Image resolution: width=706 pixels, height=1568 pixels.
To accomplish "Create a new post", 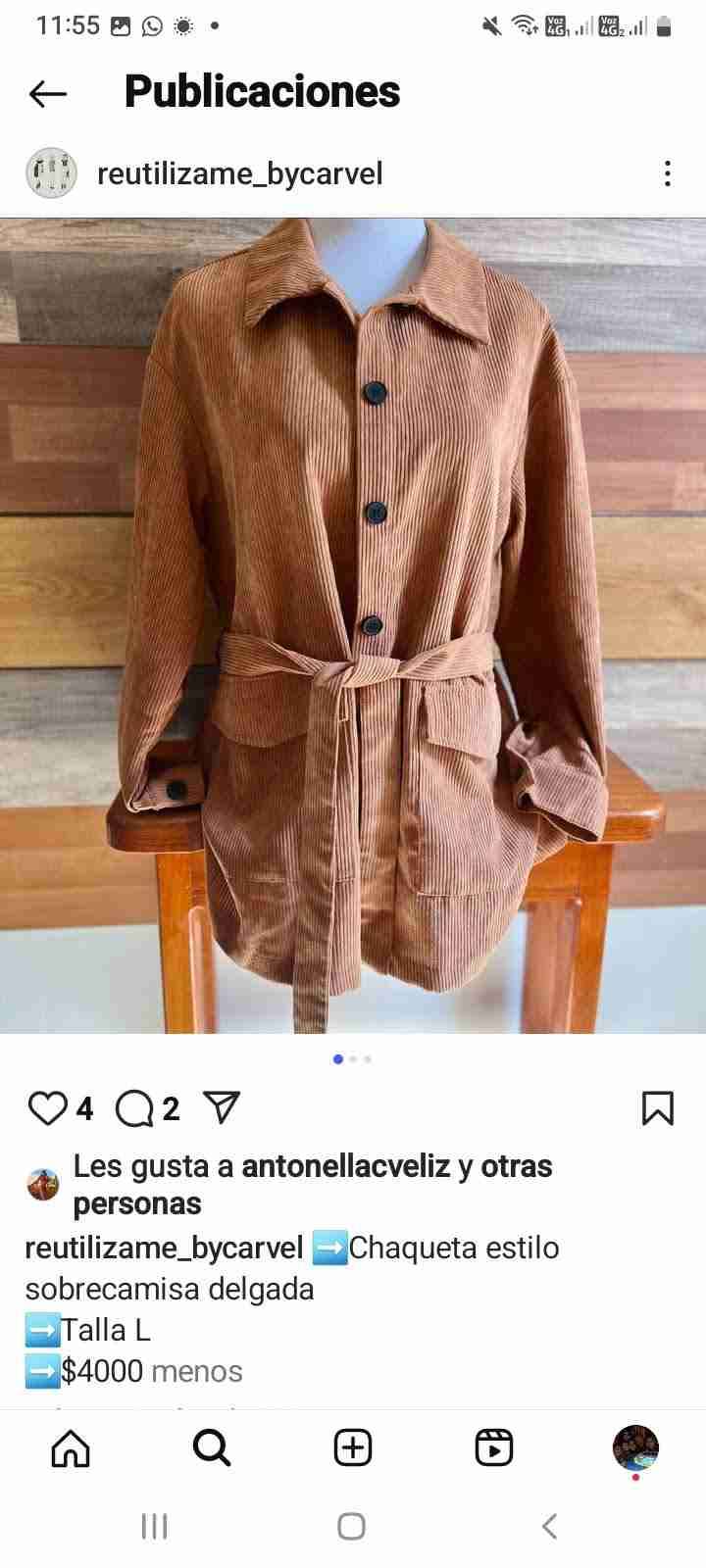I will coord(353,1447).
